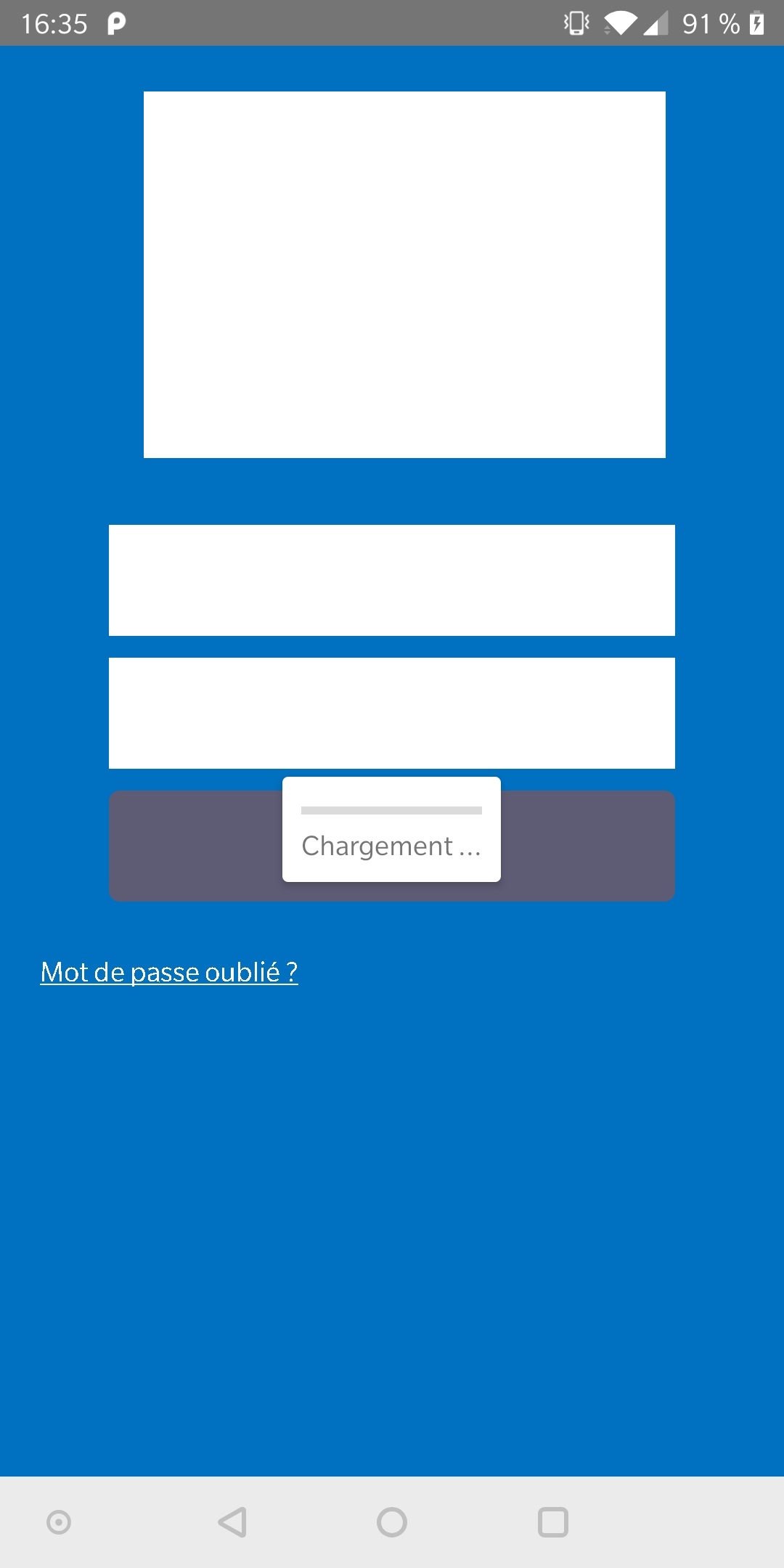Go to home via the circle button
Screen dimensions: 784x1568
tap(392, 1522)
